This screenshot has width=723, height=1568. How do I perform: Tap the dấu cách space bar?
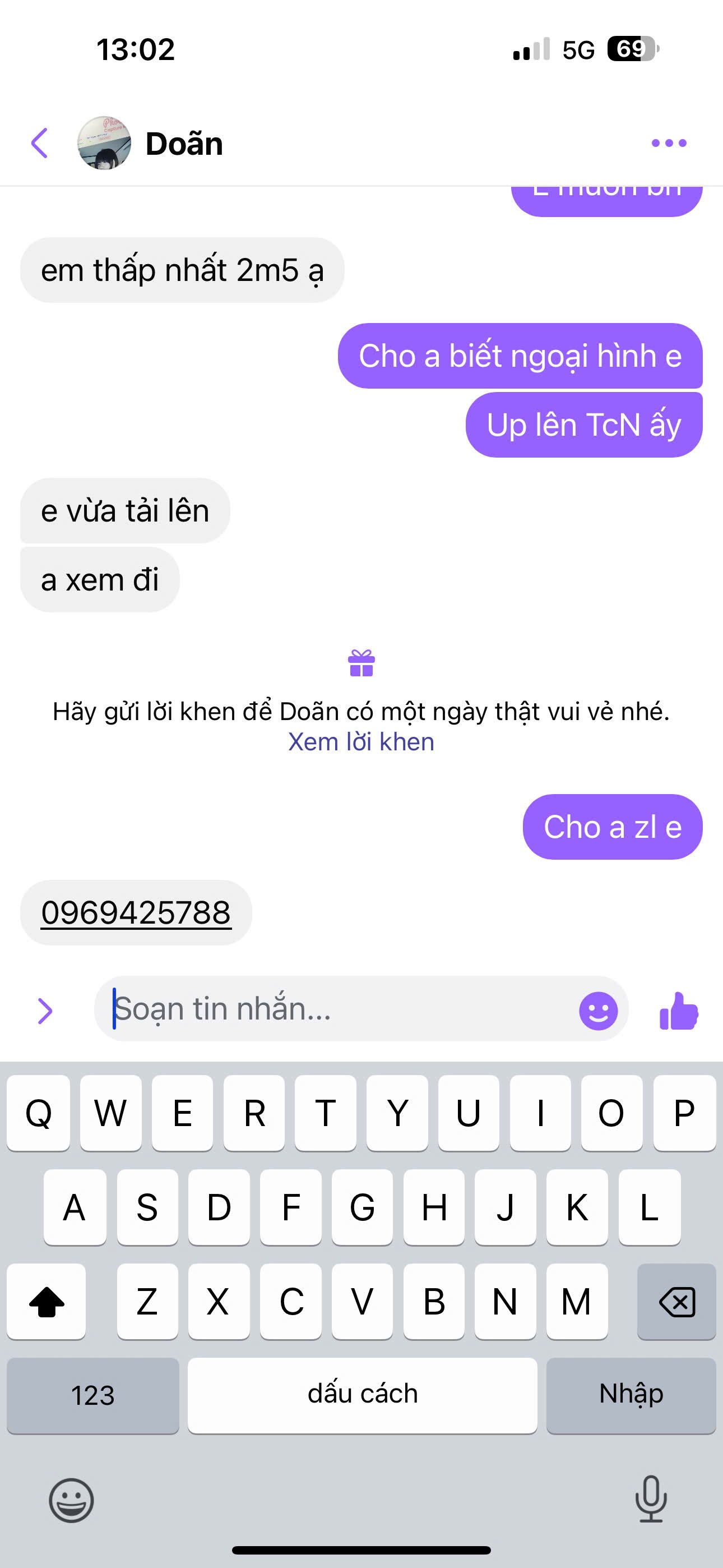[x=362, y=1395]
